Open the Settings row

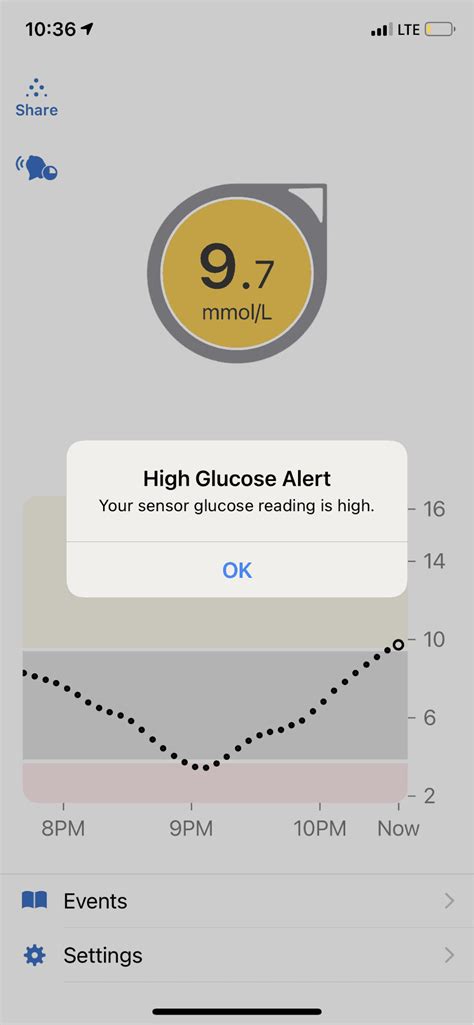237,956
